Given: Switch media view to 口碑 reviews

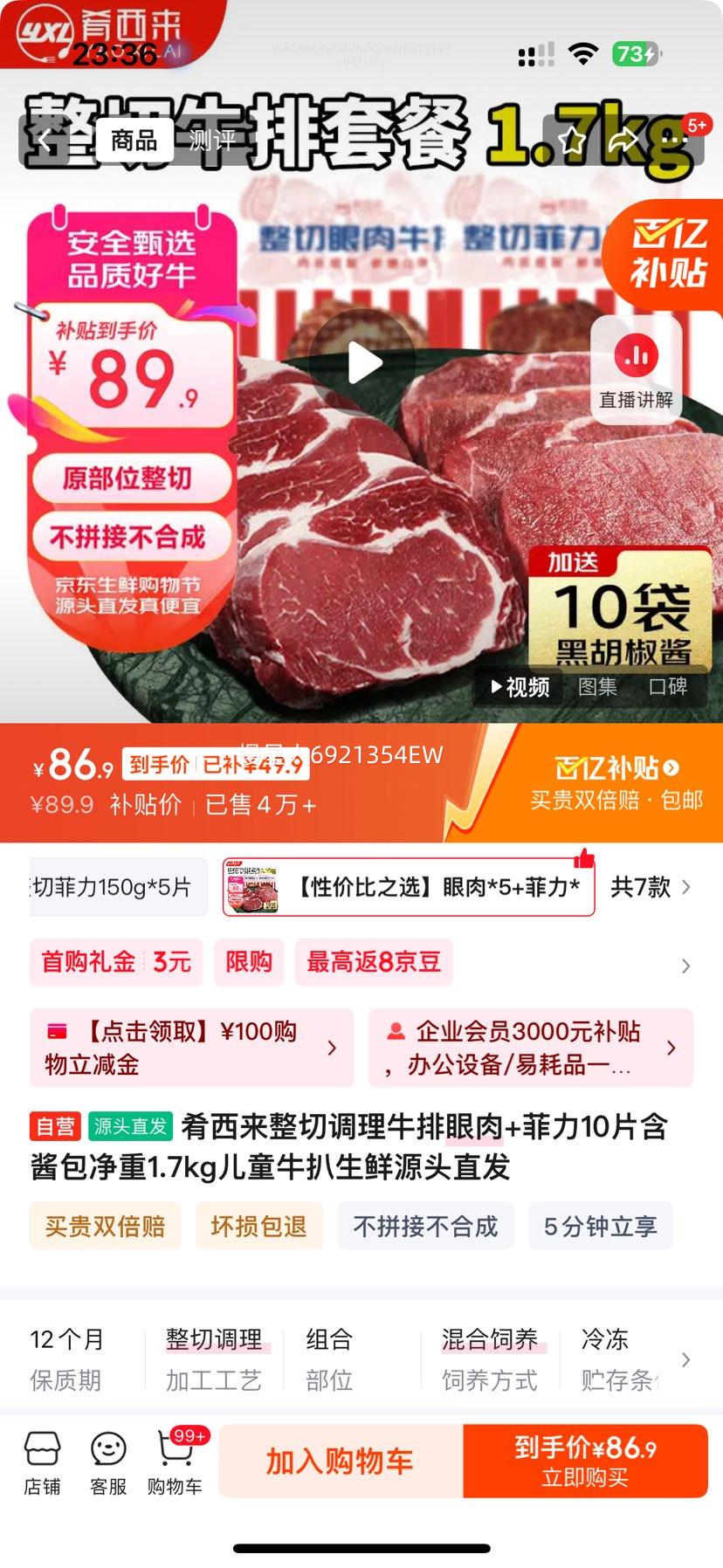Looking at the screenshot, I should point(669,688).
